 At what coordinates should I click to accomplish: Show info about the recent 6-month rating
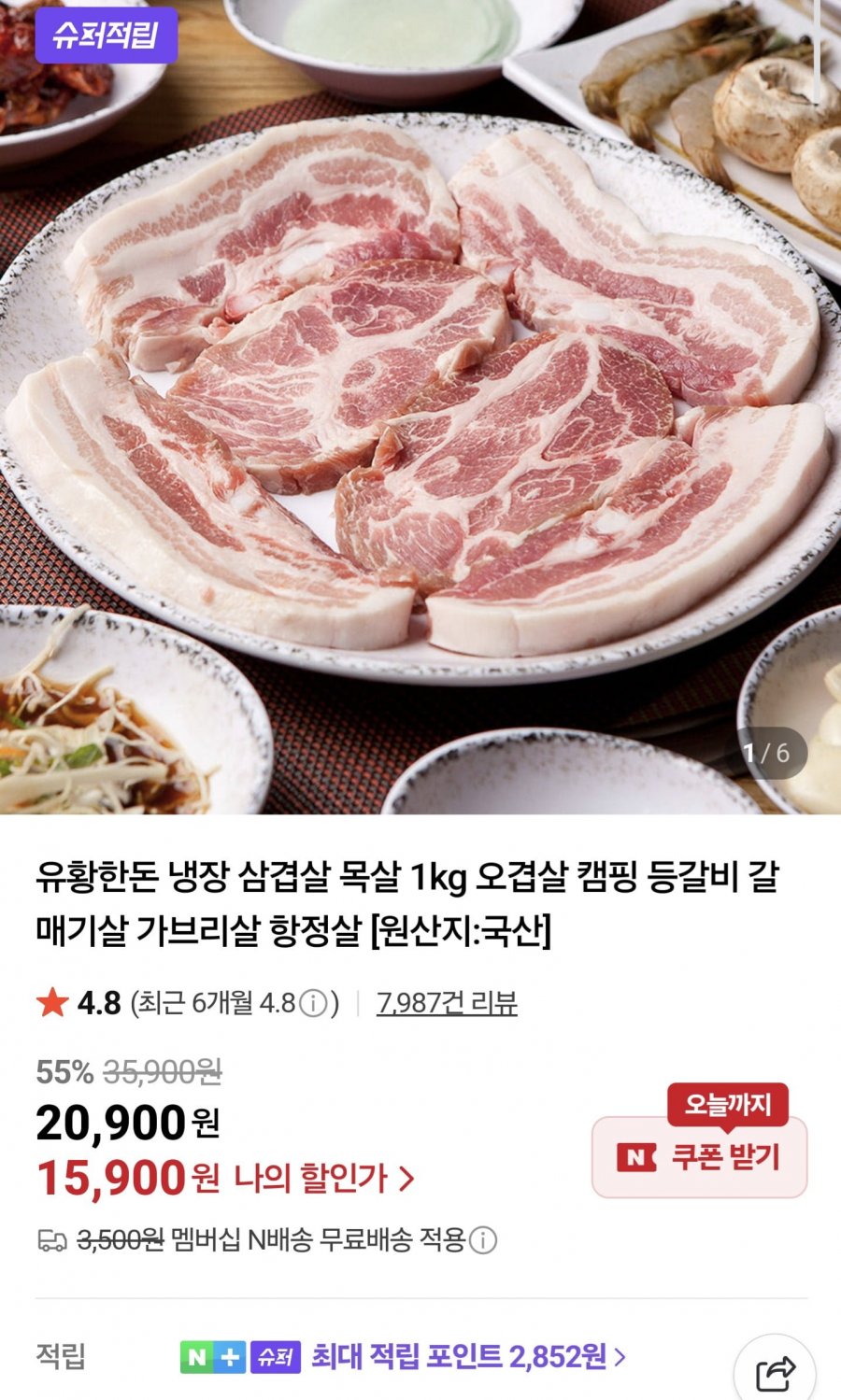coord(316,1004)
